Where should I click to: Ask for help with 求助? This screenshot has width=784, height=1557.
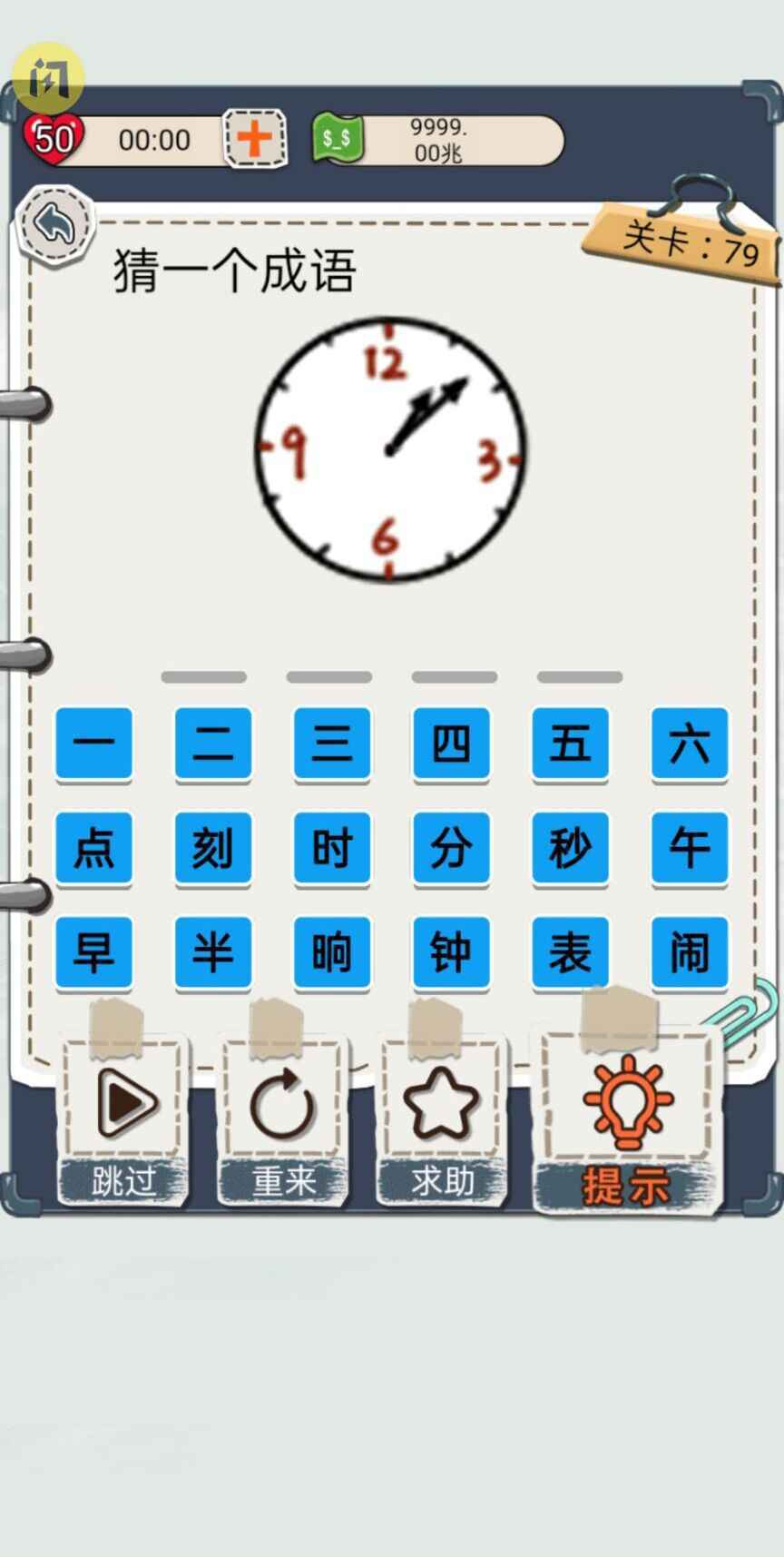(442, 1121)
